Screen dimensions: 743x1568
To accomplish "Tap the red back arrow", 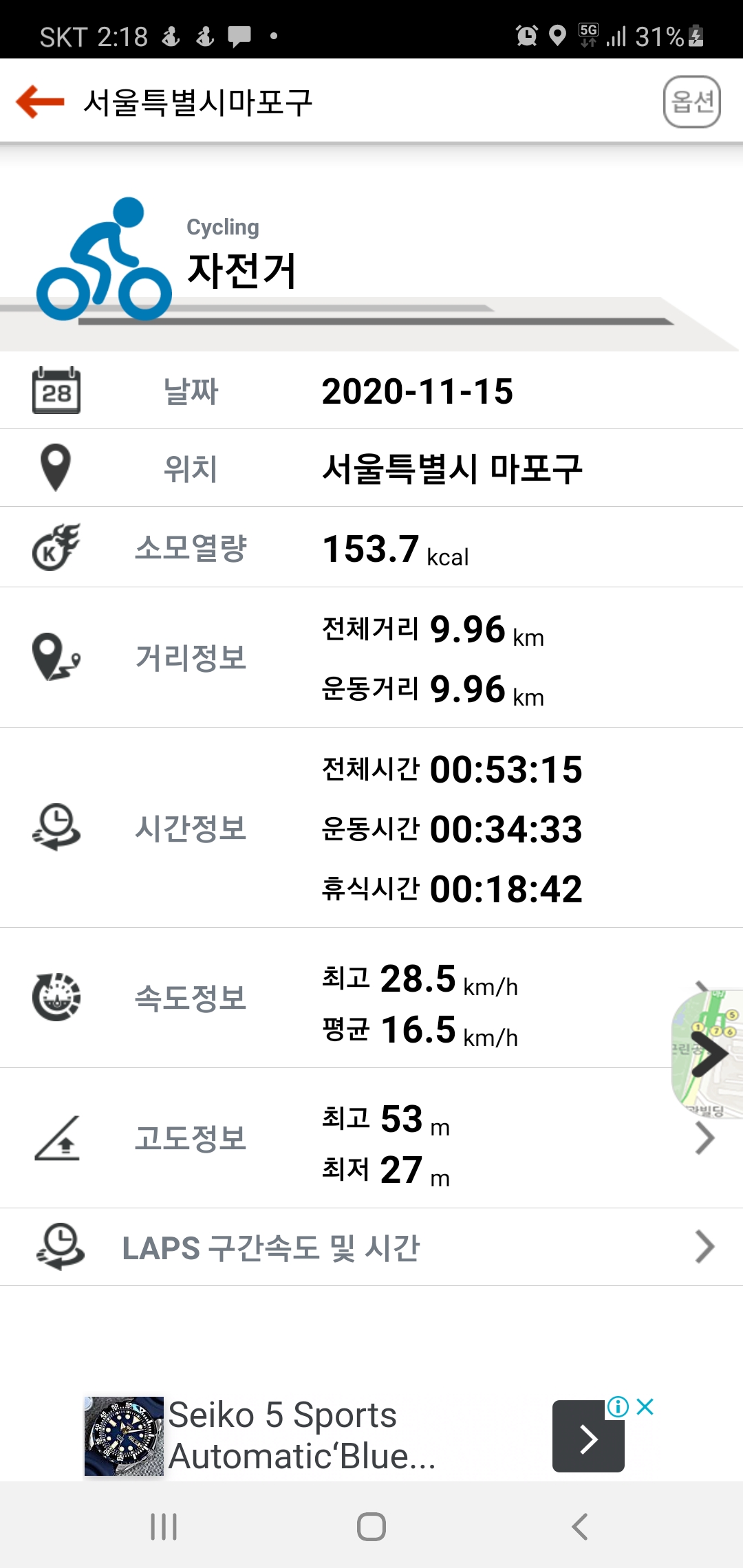I will coord(40,102).
